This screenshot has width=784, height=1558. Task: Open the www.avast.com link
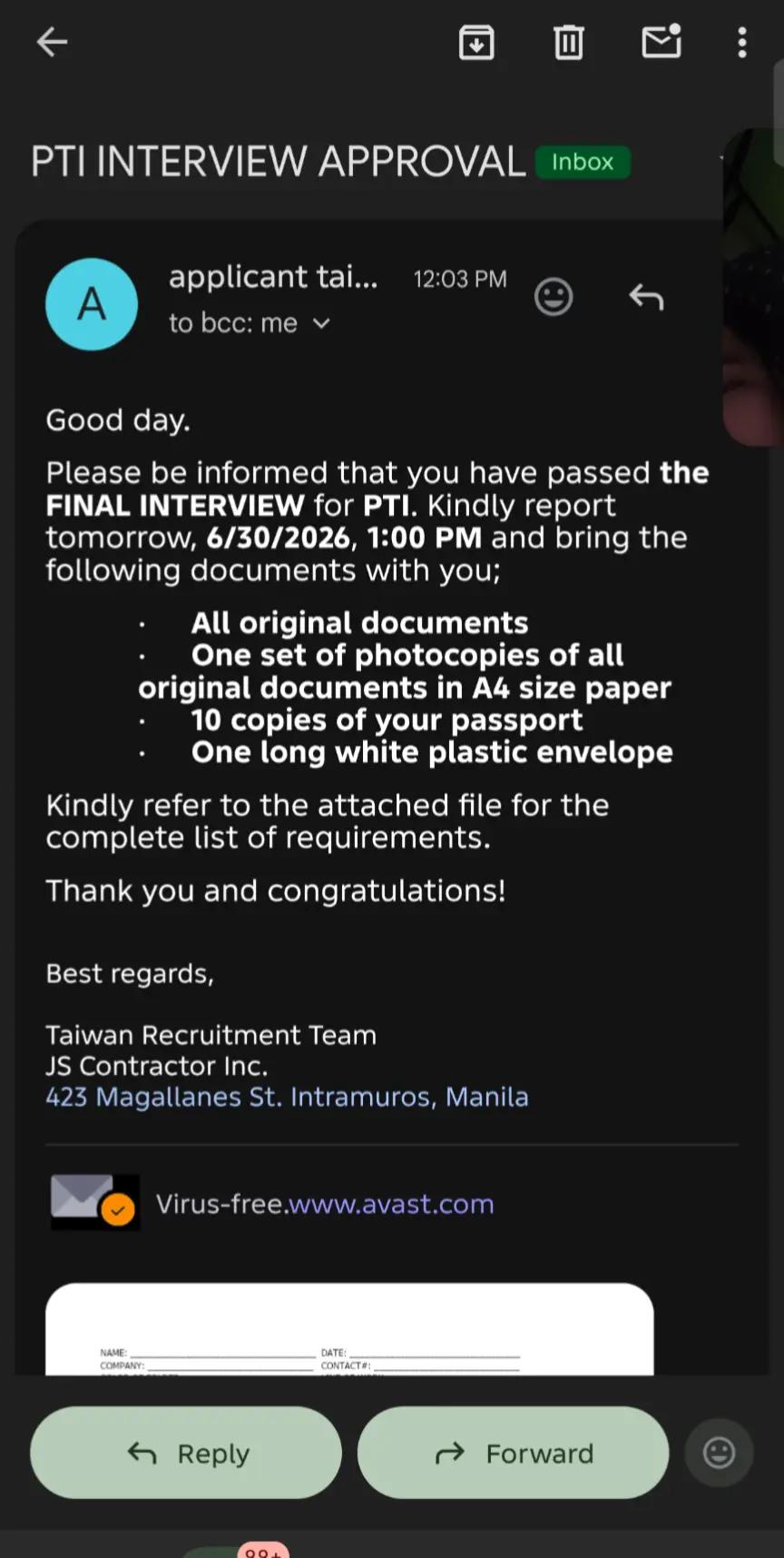click(x=391, y=1204)
